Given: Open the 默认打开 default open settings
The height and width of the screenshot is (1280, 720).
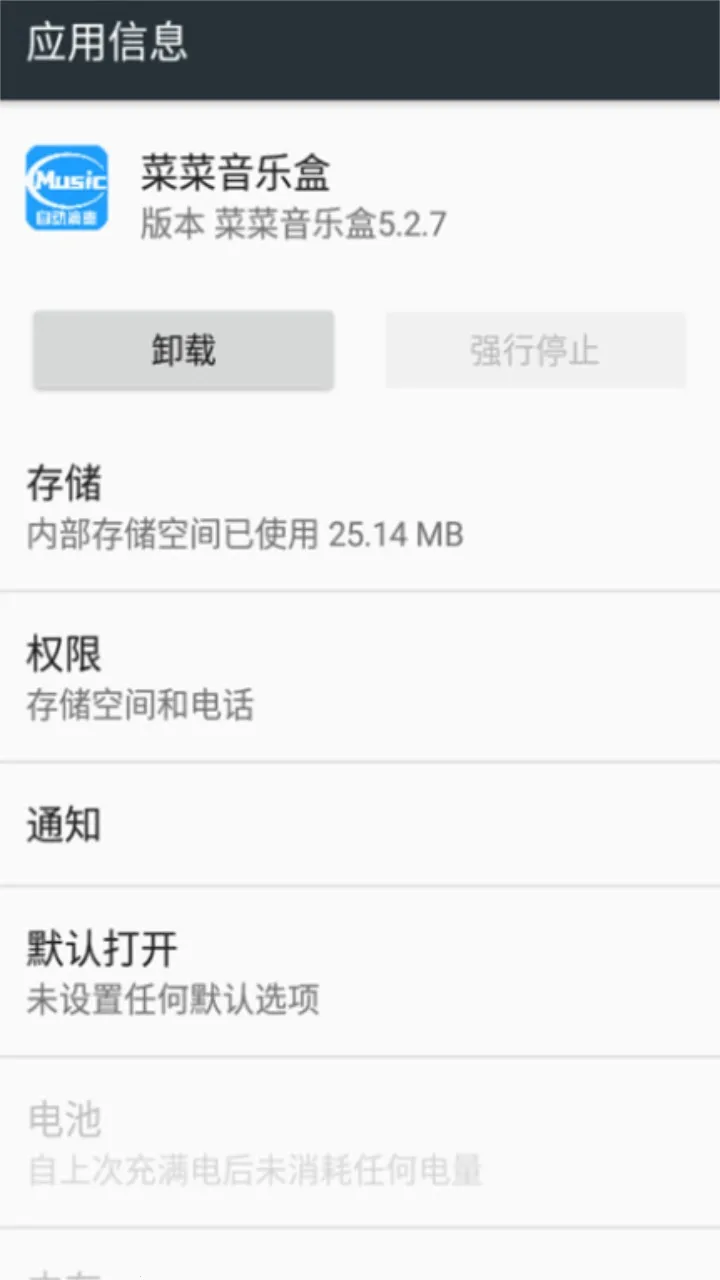Looking at the screenshot, I should [360, 971].
